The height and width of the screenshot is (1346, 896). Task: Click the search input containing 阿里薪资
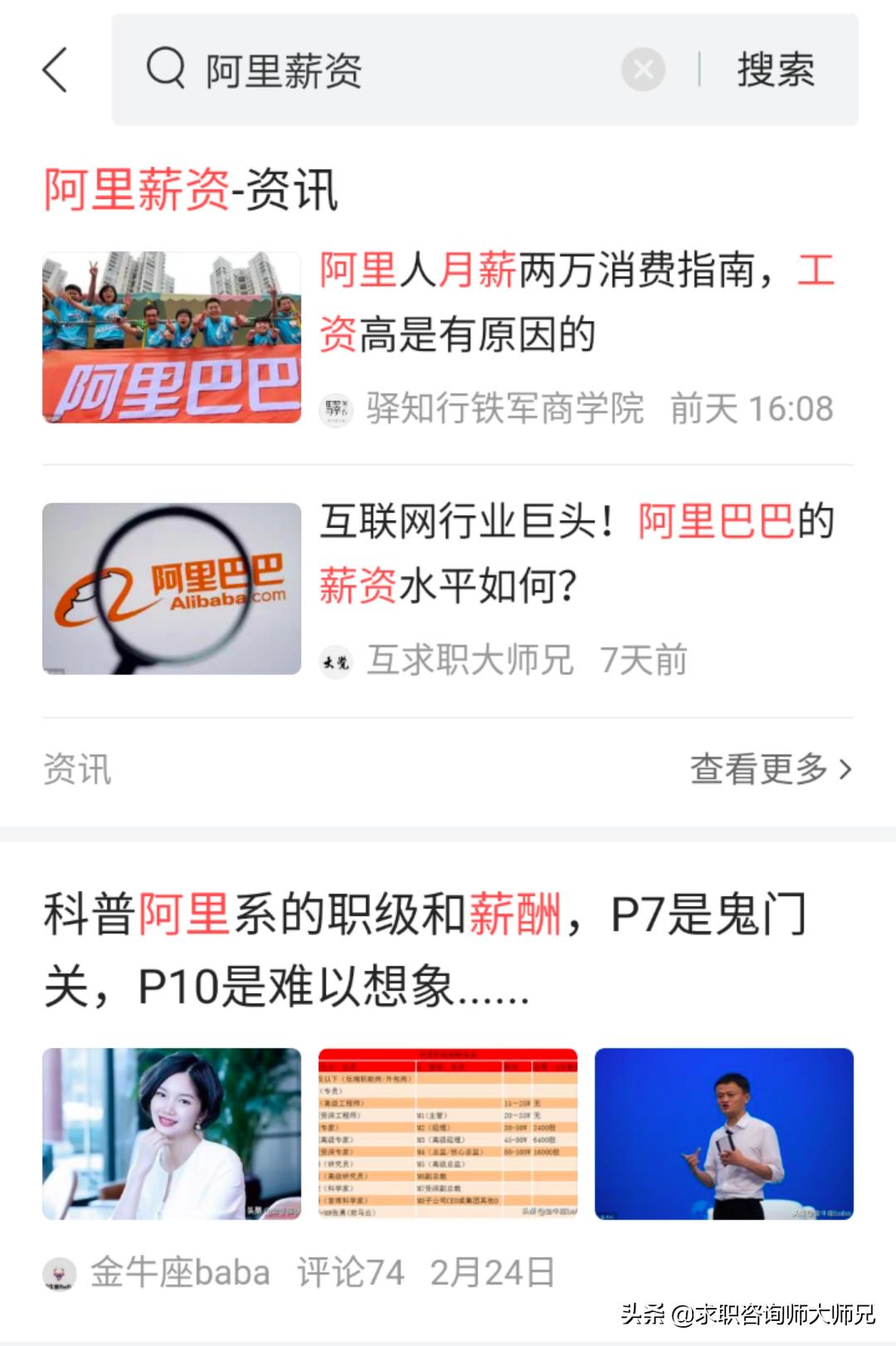tap(373, 71)
